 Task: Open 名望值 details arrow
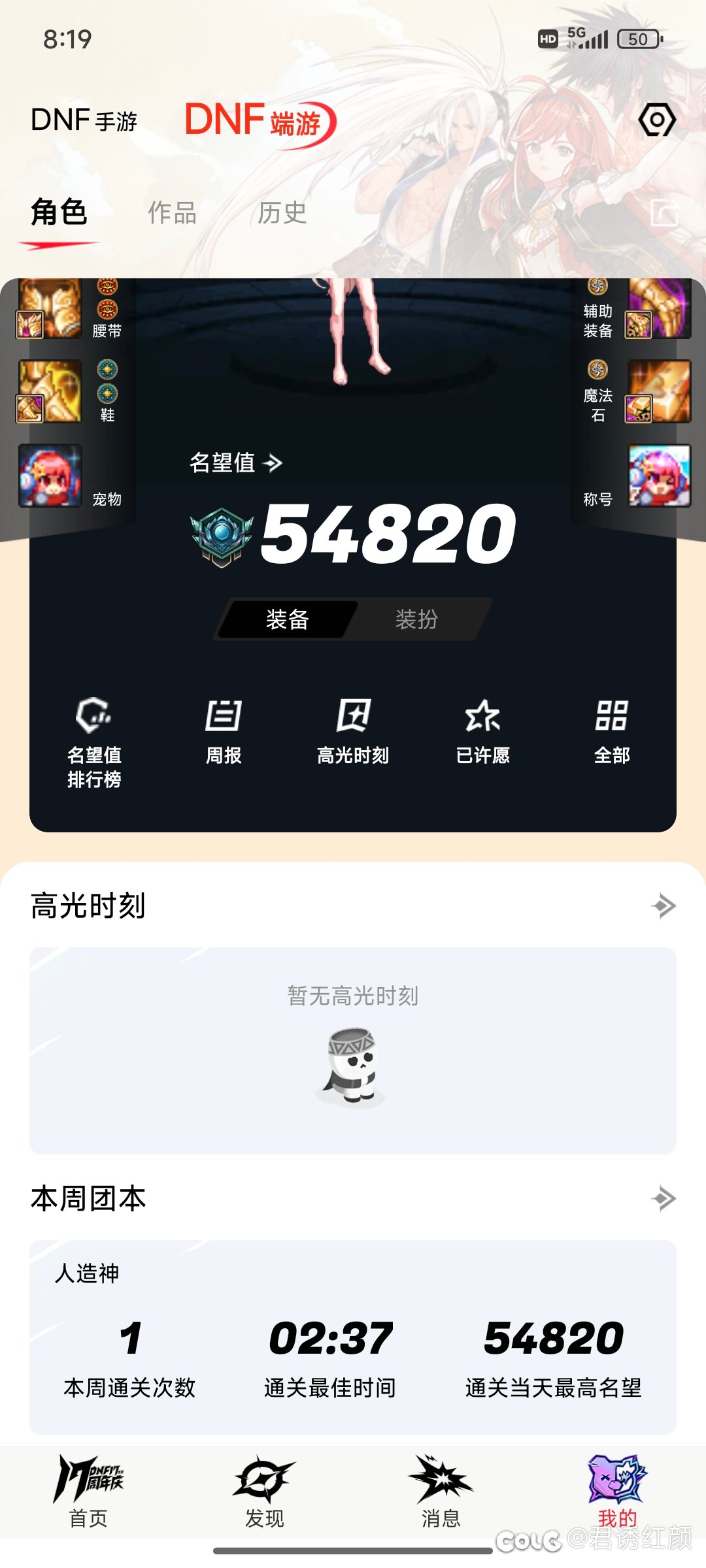click(x=236, y=463)
